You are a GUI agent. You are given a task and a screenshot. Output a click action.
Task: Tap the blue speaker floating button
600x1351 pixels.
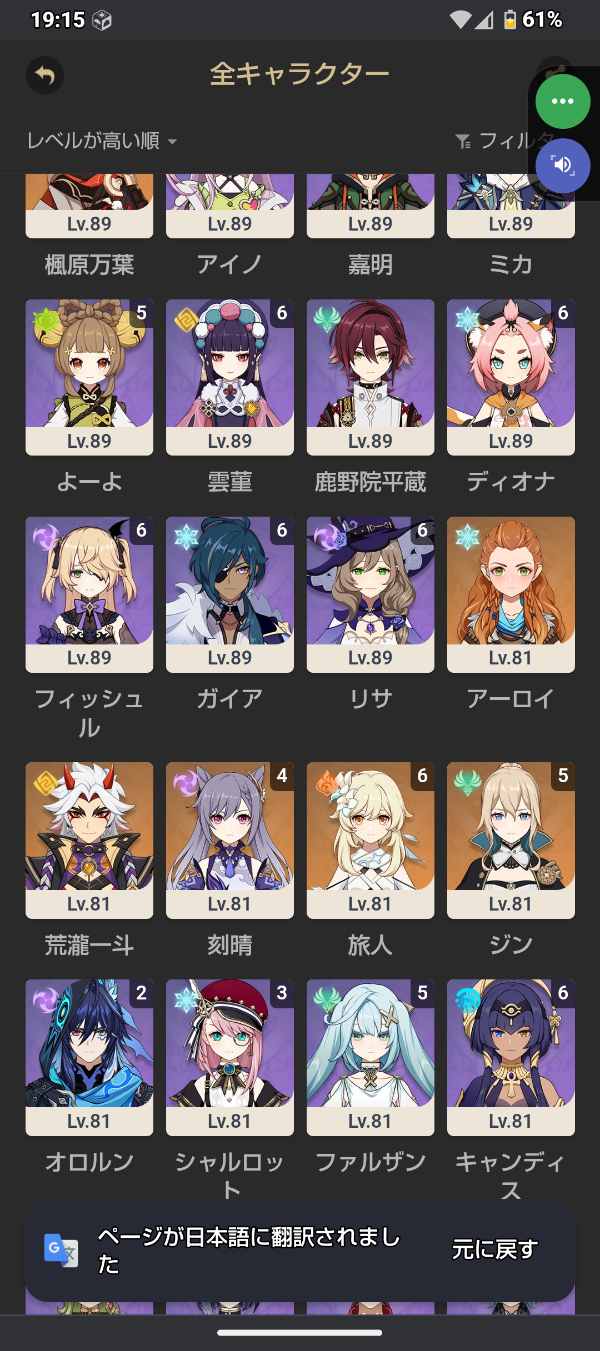[x=562, y=164]
